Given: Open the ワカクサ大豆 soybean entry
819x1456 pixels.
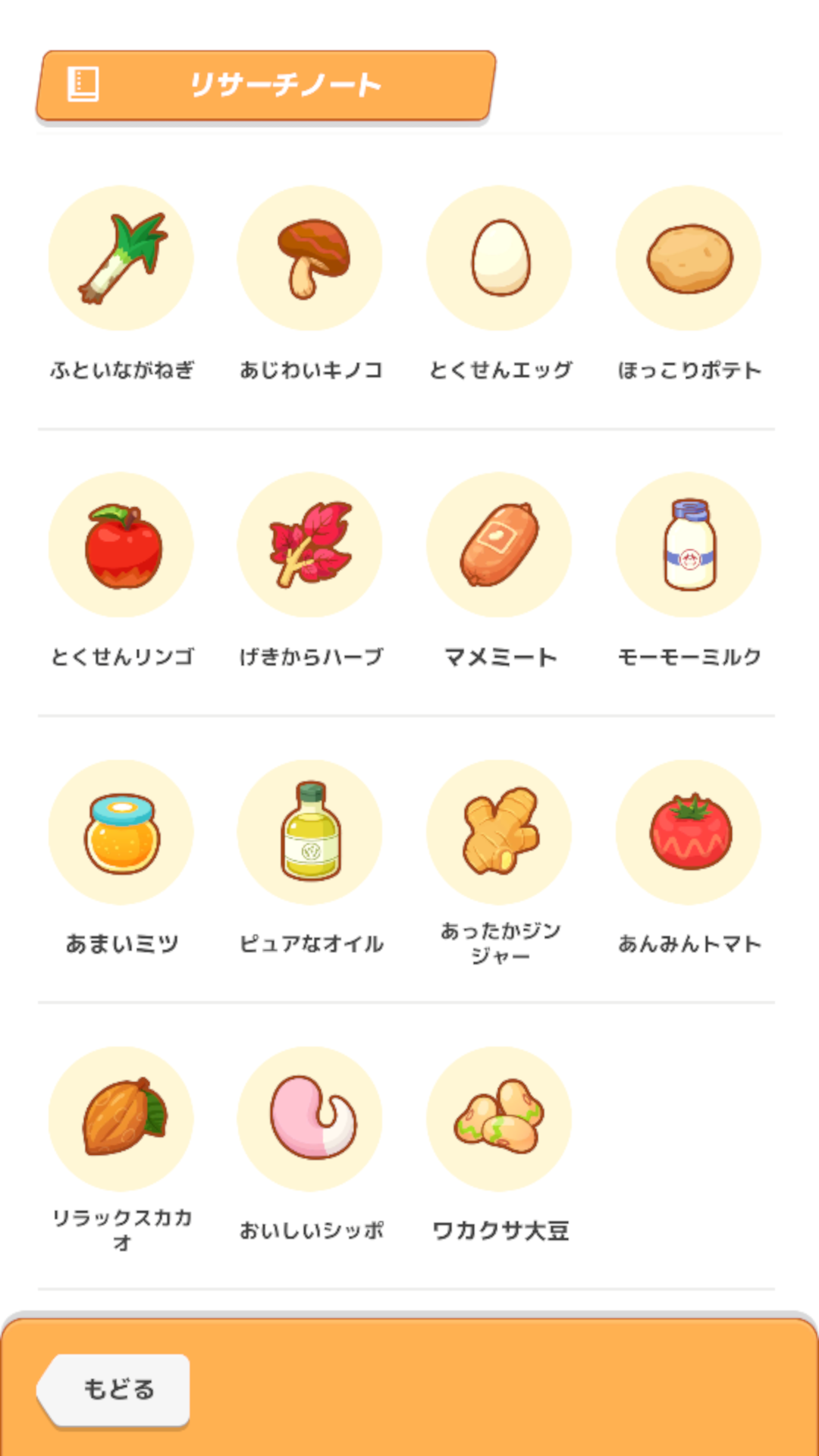Looking at the screenshot, I should (499, 1119).
